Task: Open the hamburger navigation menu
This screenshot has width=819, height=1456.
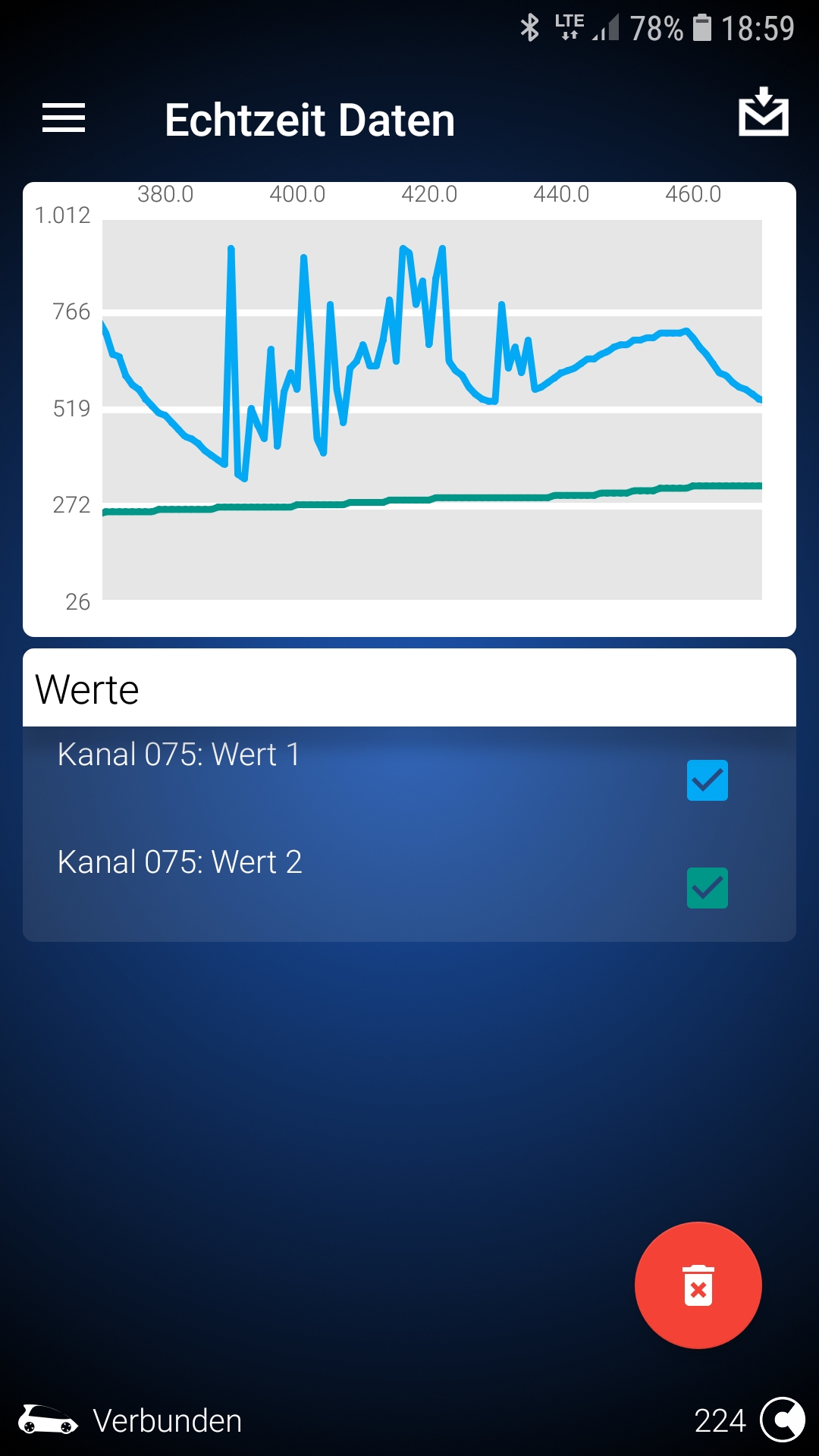Action: 64,118
